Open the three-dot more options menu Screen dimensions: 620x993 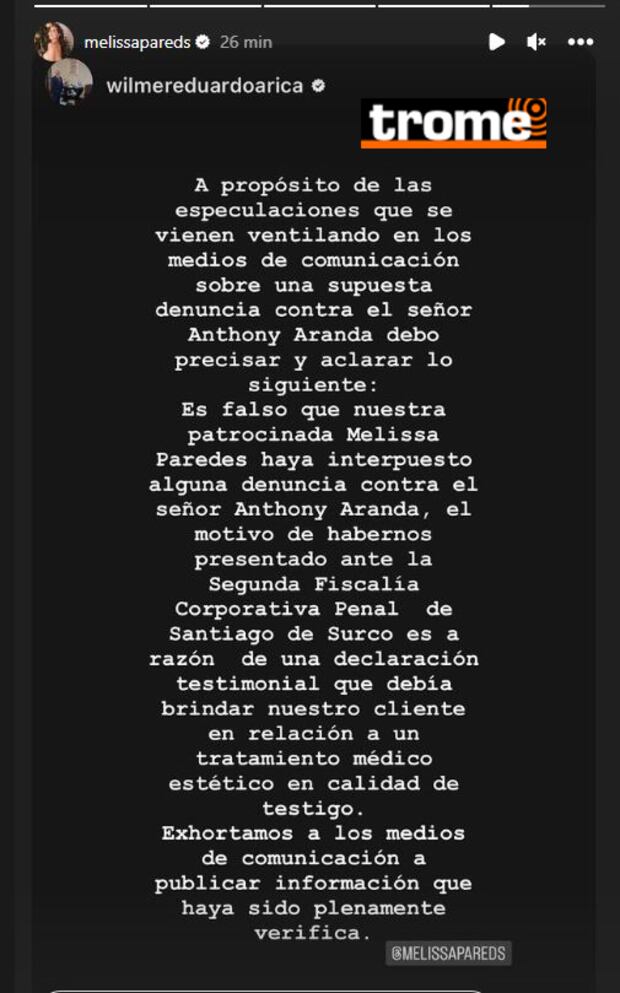(580, 42)
